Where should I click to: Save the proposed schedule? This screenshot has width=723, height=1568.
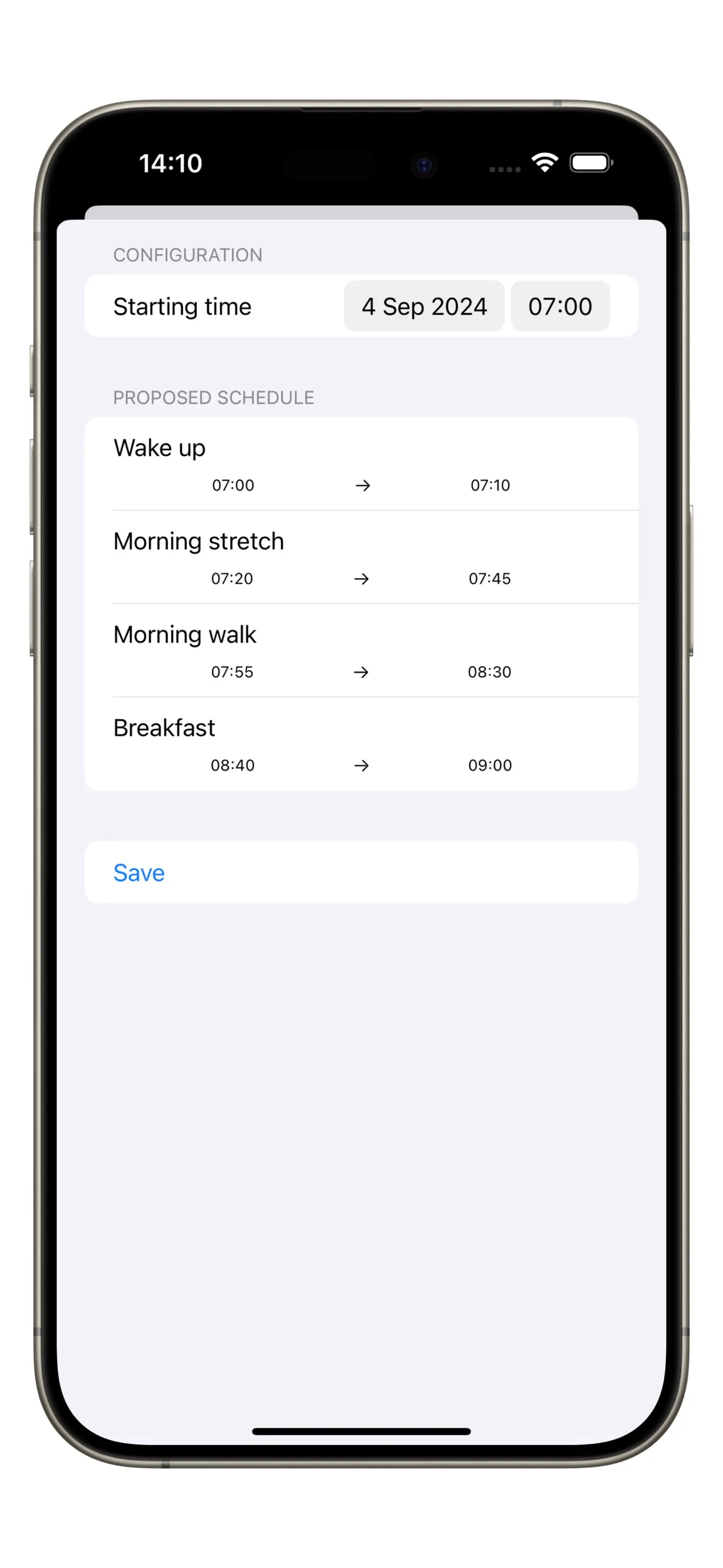pos(139,872)
